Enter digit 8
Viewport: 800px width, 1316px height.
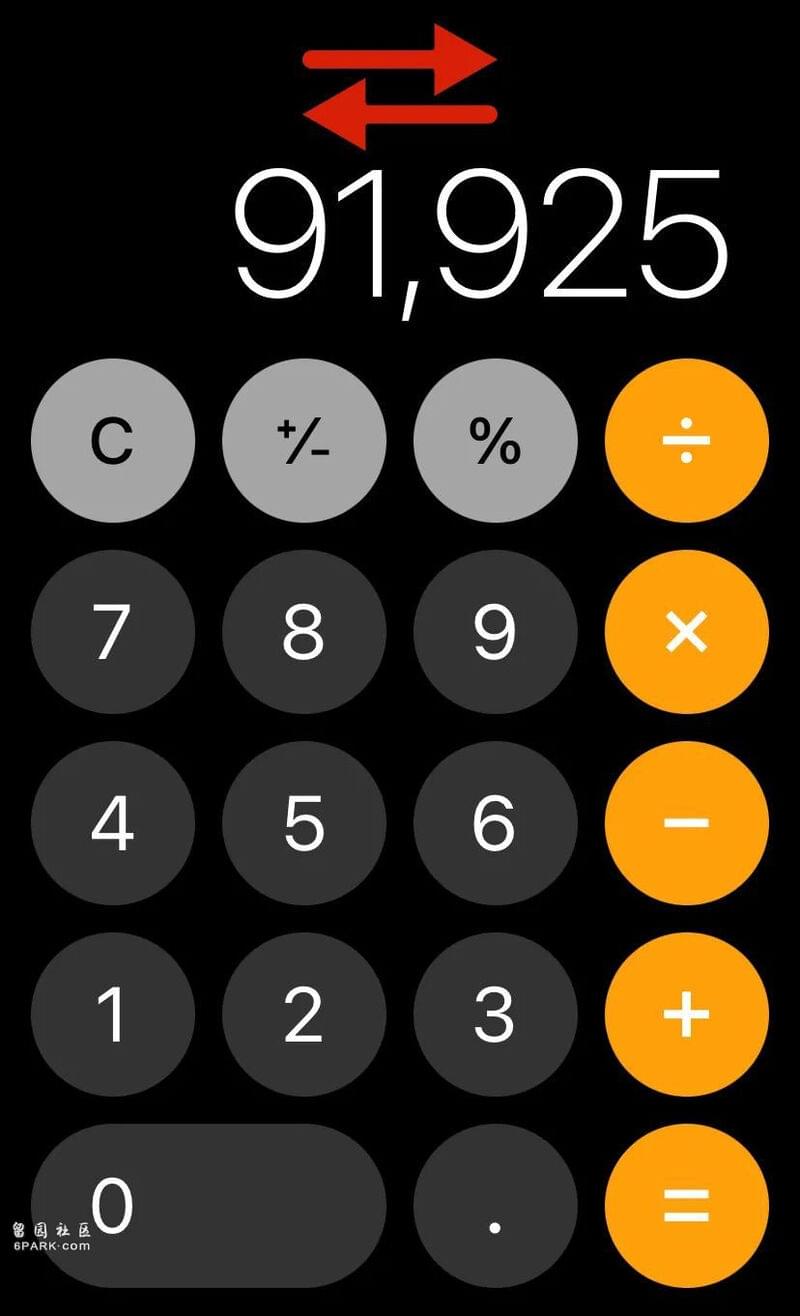tap(304, 632)
